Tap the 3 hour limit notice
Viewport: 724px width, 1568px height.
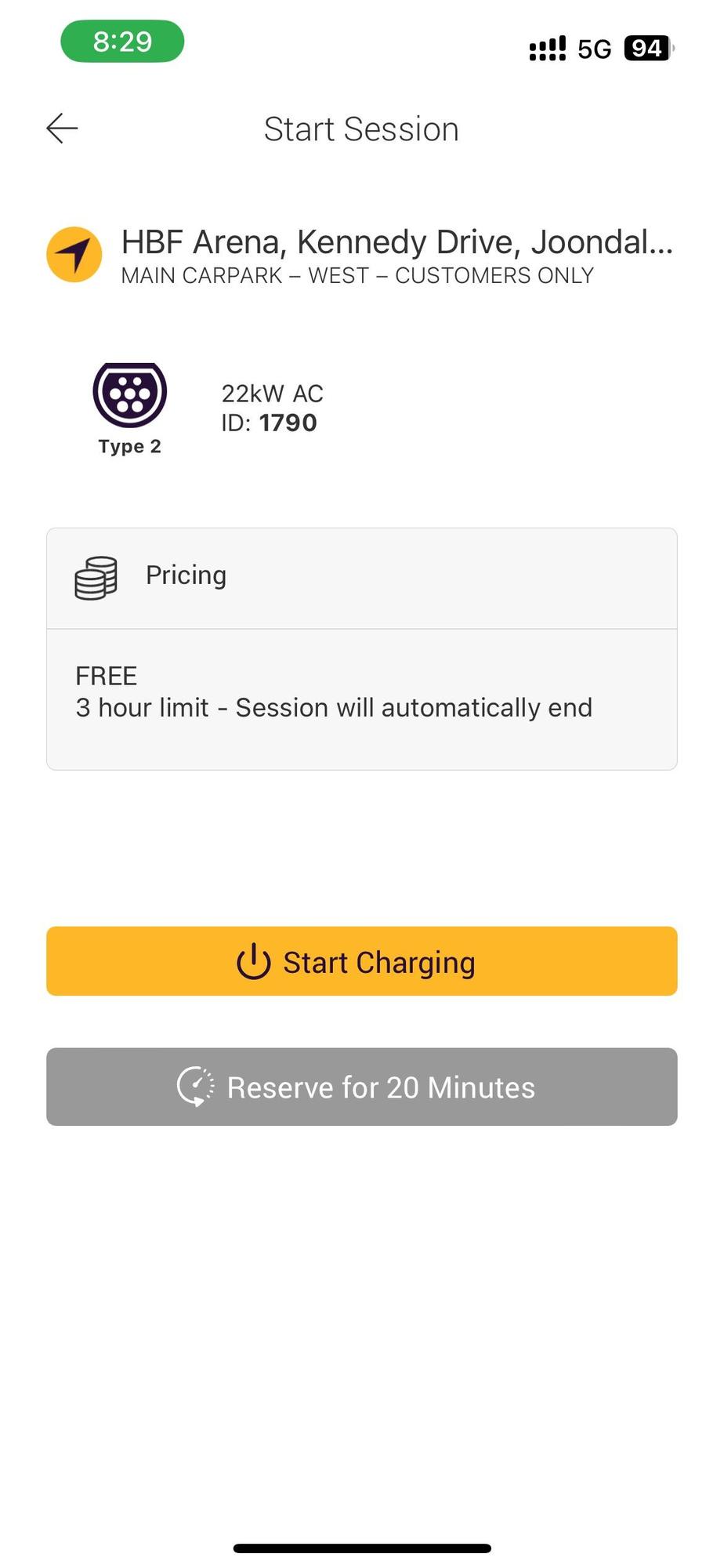334,707
